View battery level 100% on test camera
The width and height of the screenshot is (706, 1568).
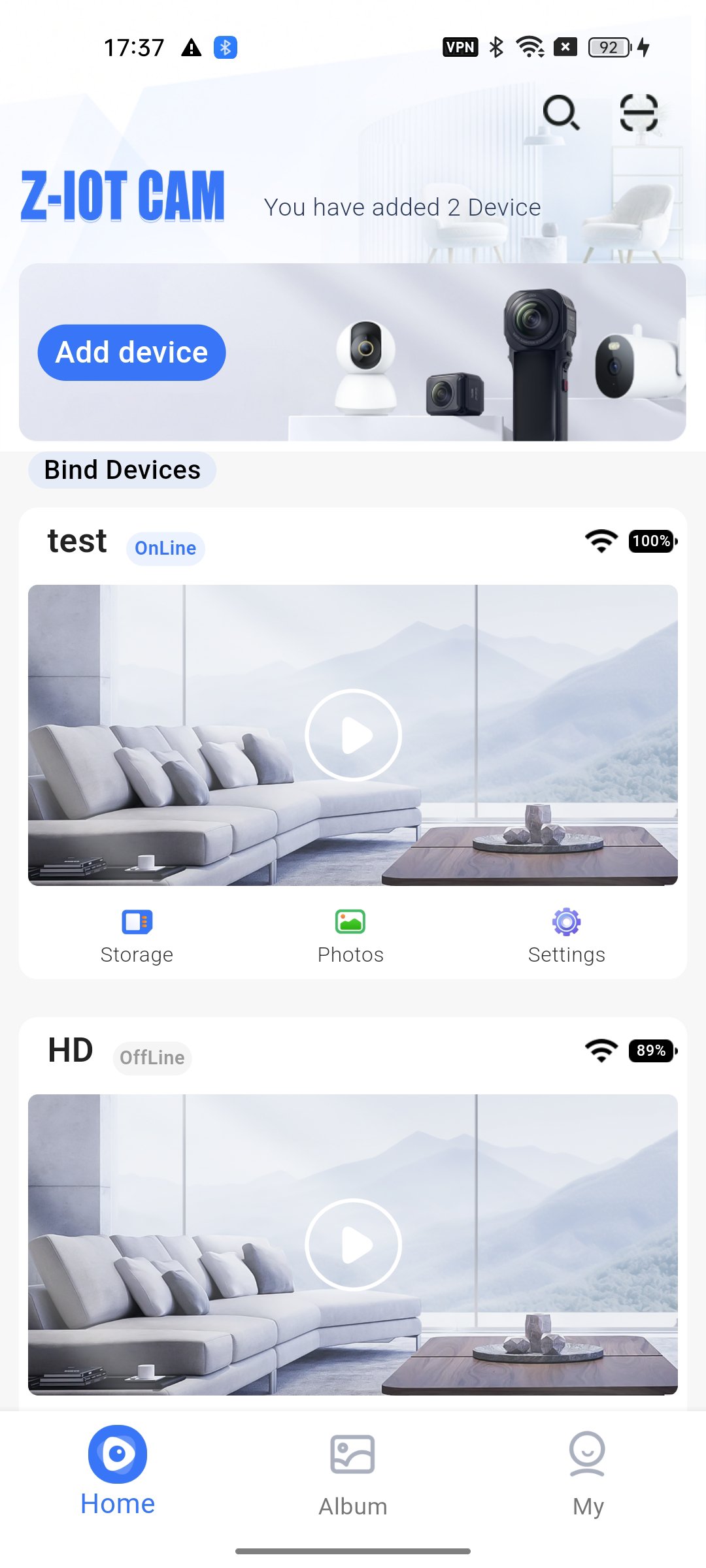tap(650, 540)
